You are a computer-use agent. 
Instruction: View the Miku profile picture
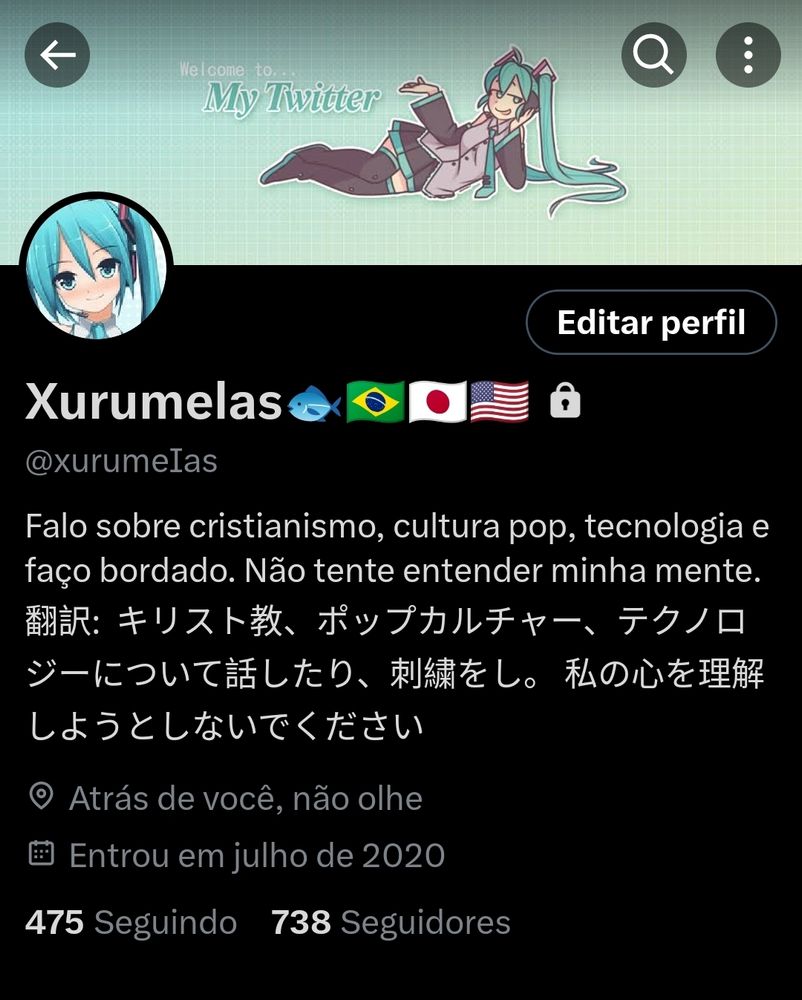(96, 266)
